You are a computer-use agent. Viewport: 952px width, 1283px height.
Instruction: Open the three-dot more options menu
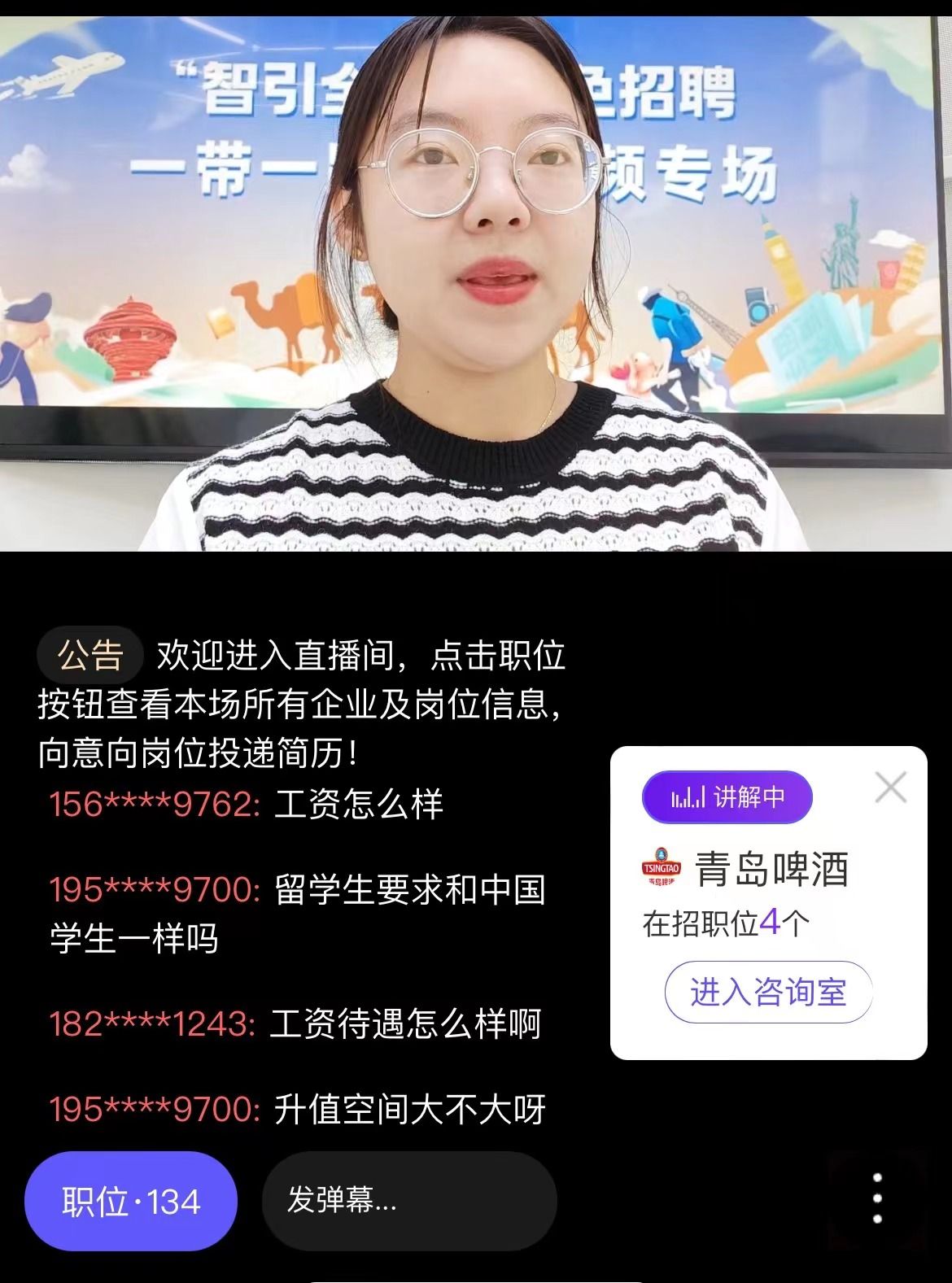click(877, 1198)
